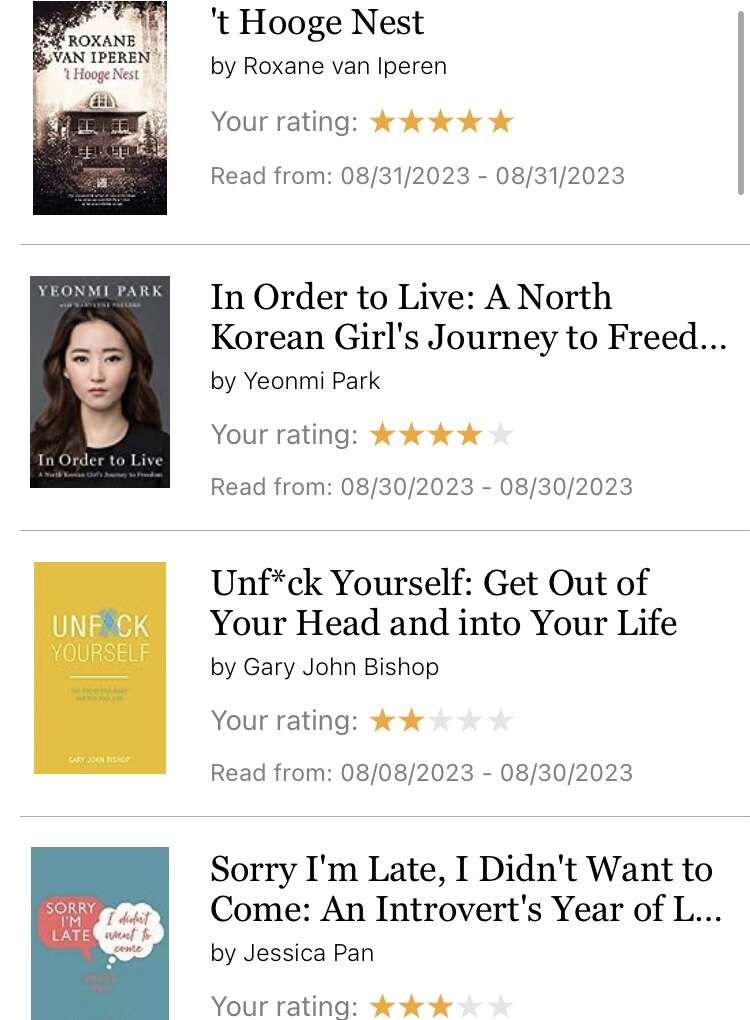Tap the In Order to Live cover
The height and width of the screenshot is (1020, 750).
[x=99, y=382]
